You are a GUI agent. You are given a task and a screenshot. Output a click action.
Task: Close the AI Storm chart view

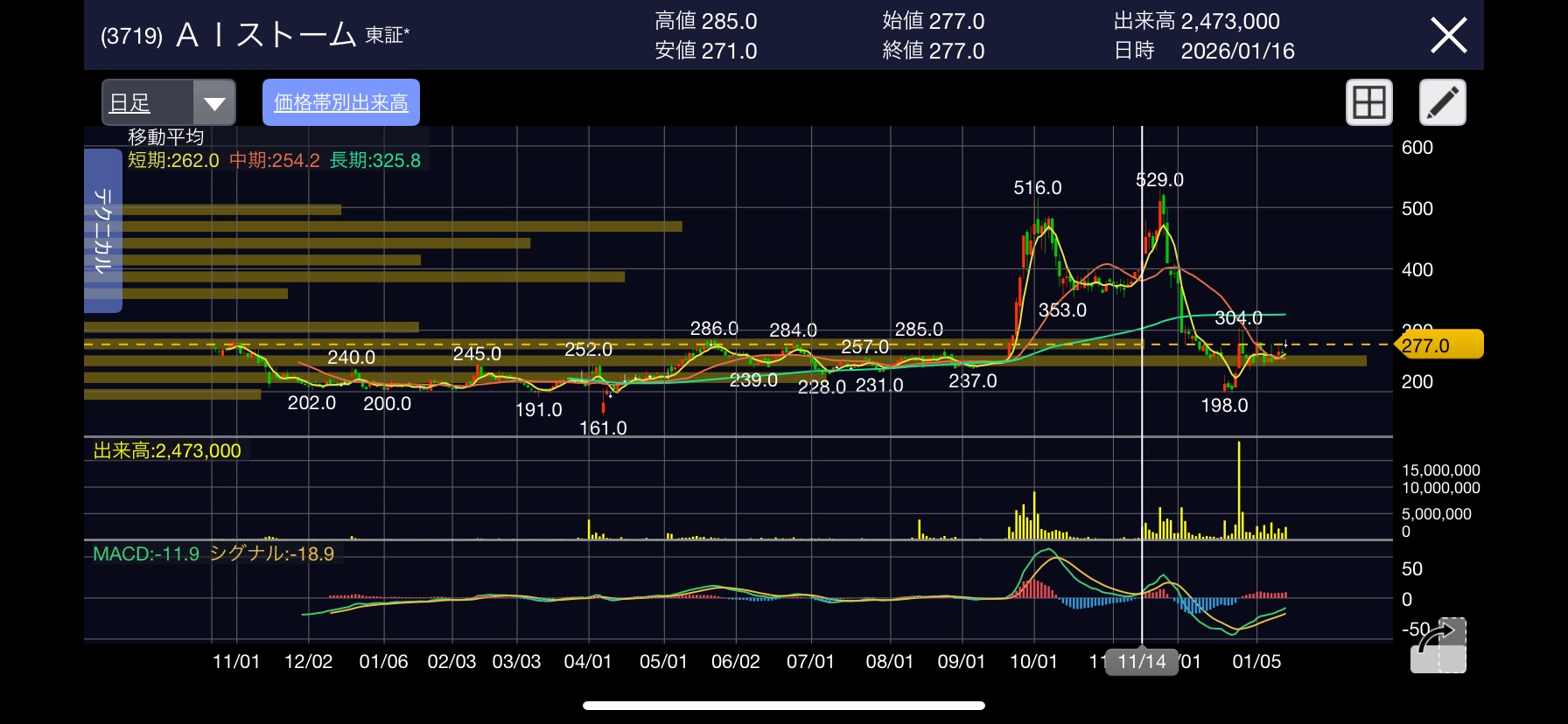[x=1448, y=37]
